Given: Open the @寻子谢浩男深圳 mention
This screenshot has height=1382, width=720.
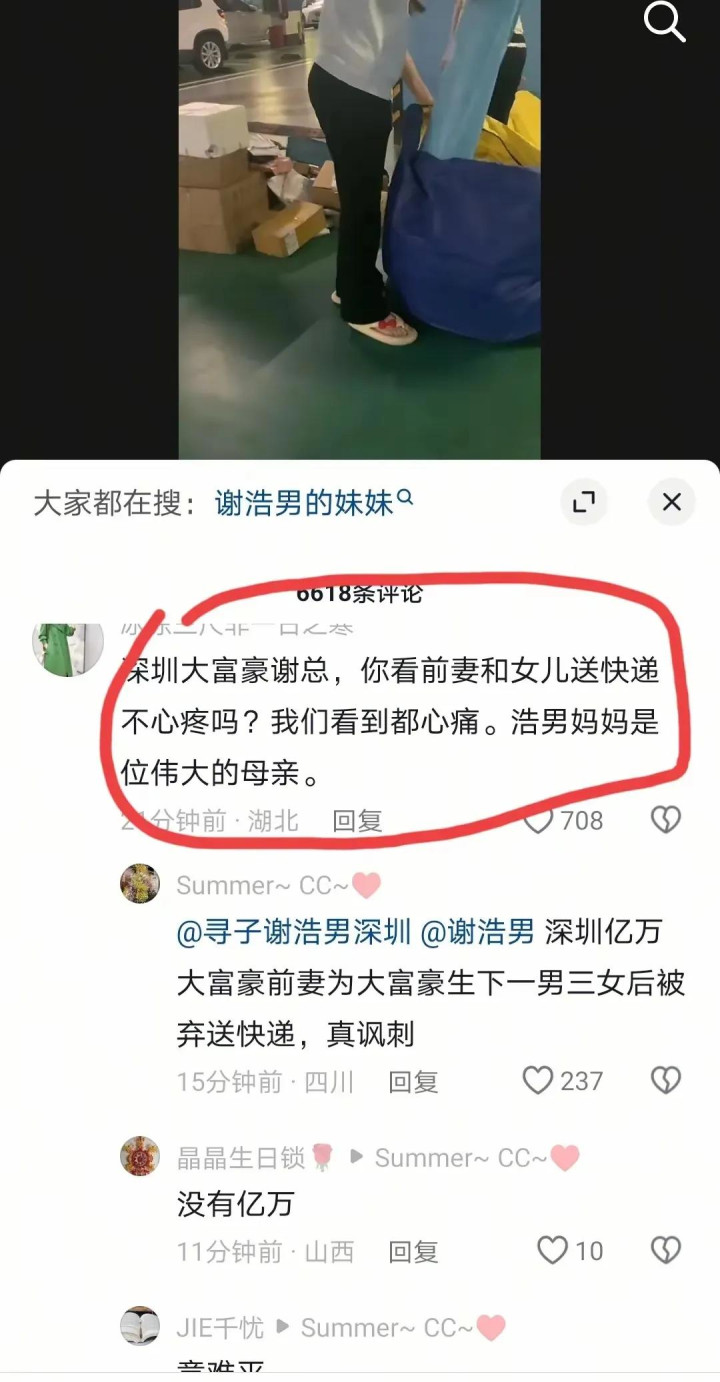Looking at the screenshot, I should [x=294, y=933].
